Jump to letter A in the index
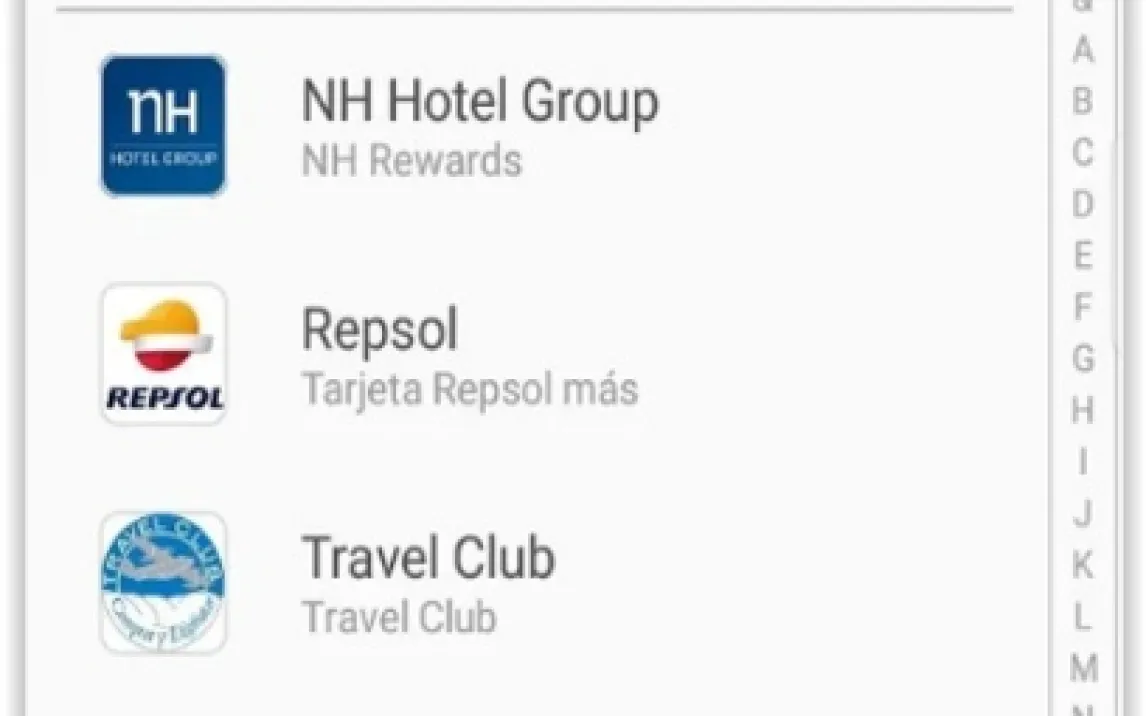This screenshot has width=1146, height=716. coord(1083,50)
